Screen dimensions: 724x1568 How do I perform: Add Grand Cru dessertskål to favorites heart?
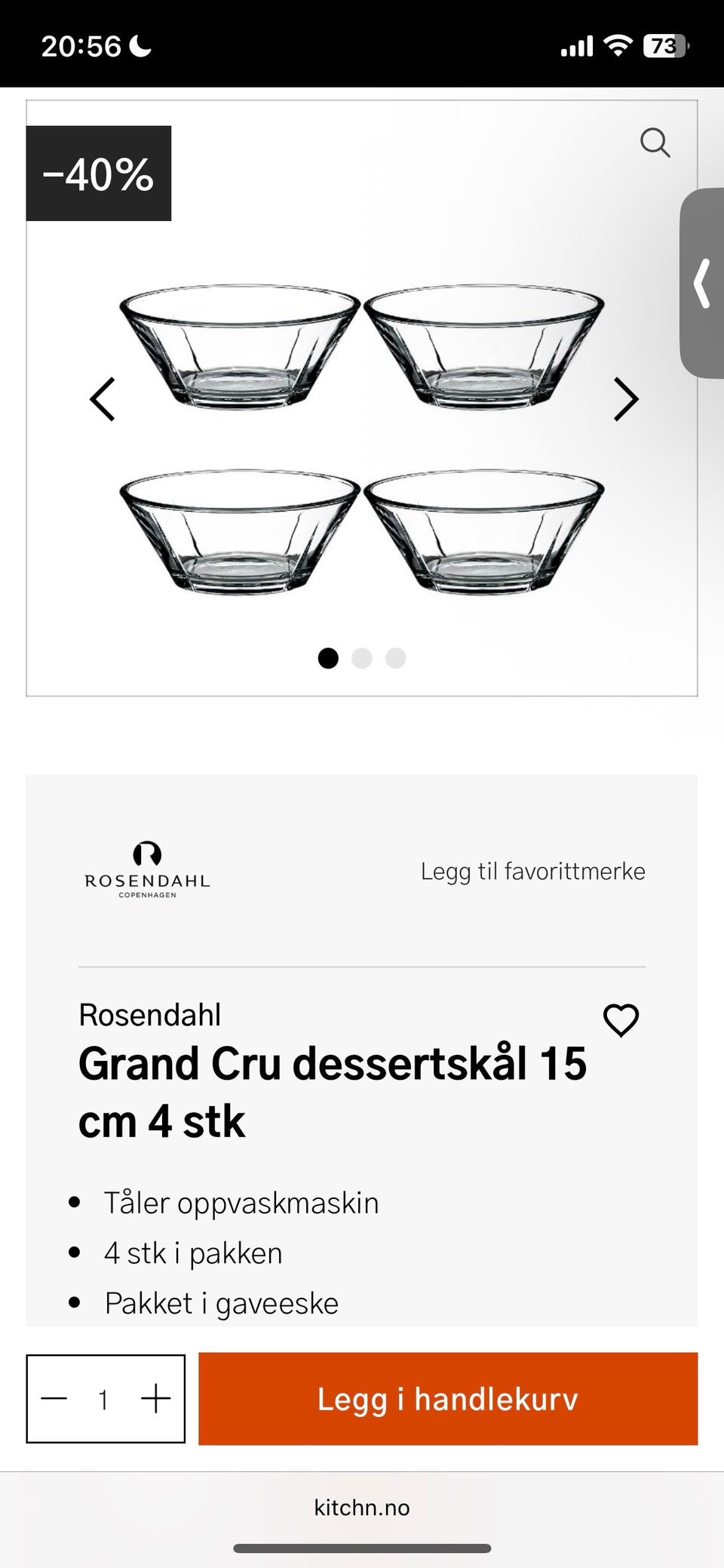pyautogui.click(x=621, y=1021)
